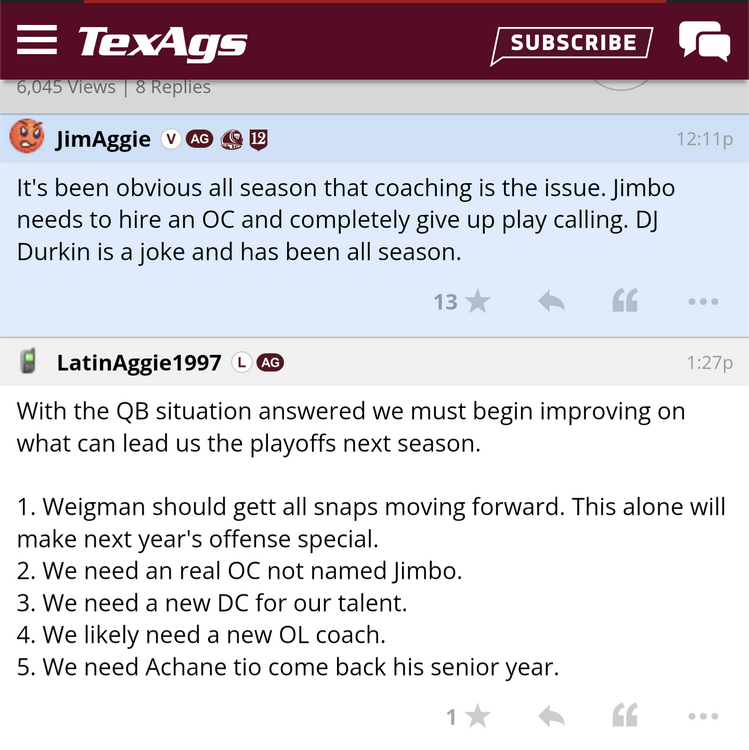Tap the Subscribe button
This screenshot has width=749, height=750.
[572, 43]
